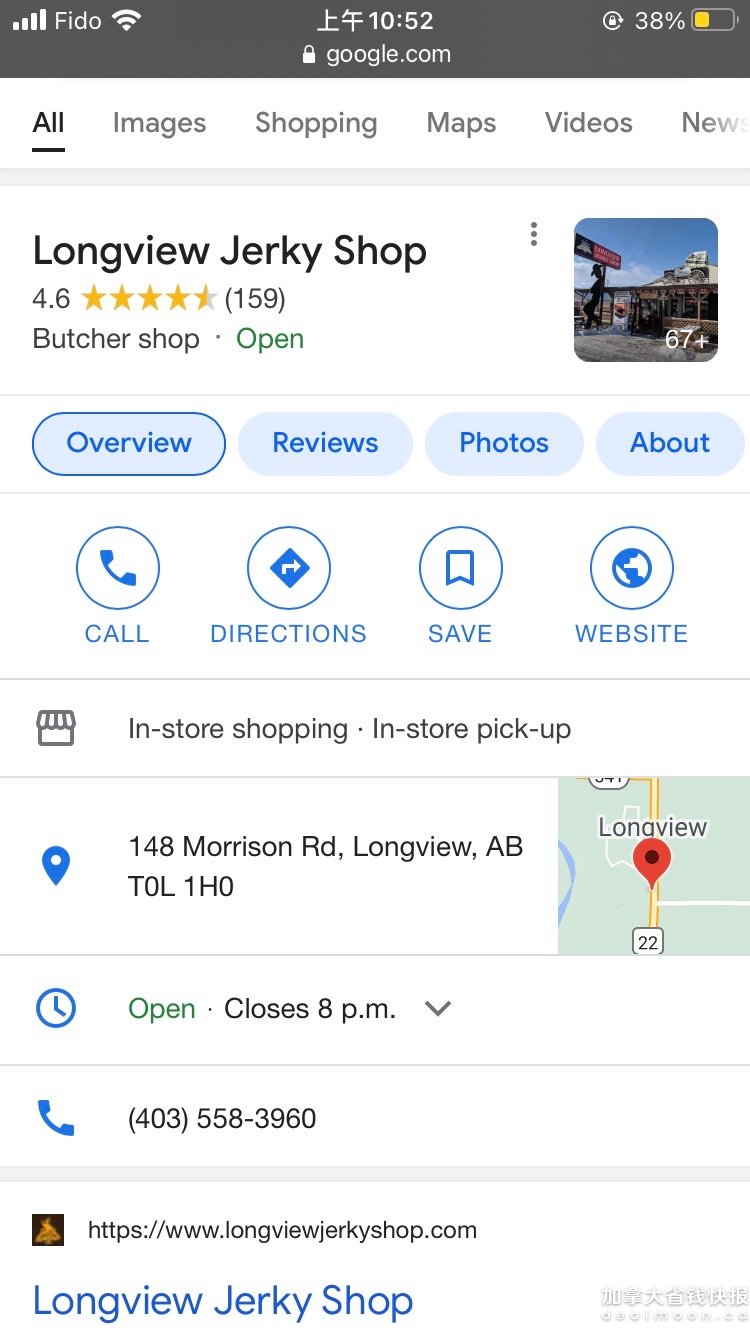Visit the shop's website
The image size is (750, 1334).
[x=631, y=586]
